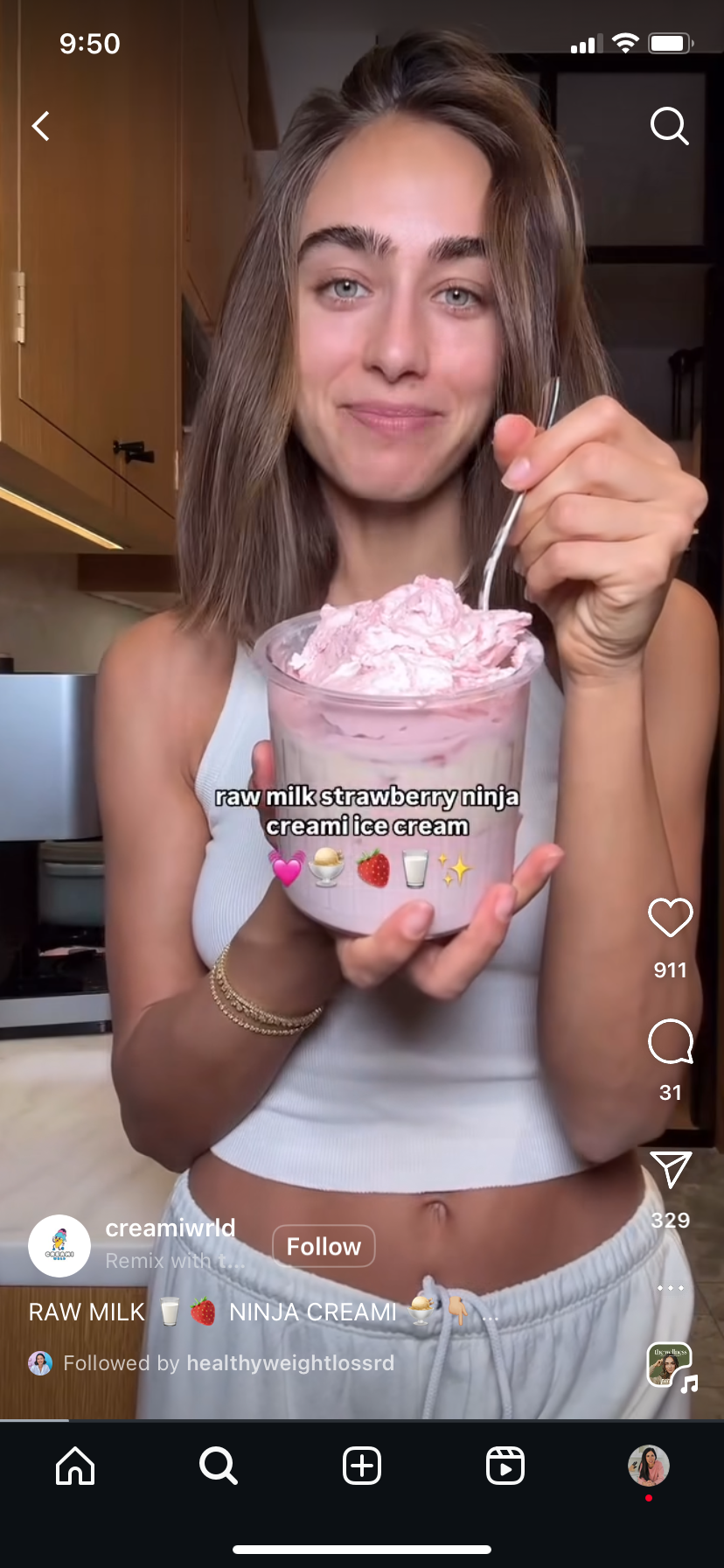The height and width of the screenshot is (1568, 724).
Task: Open comments on this reel
Action: (x=671, y=1041)
